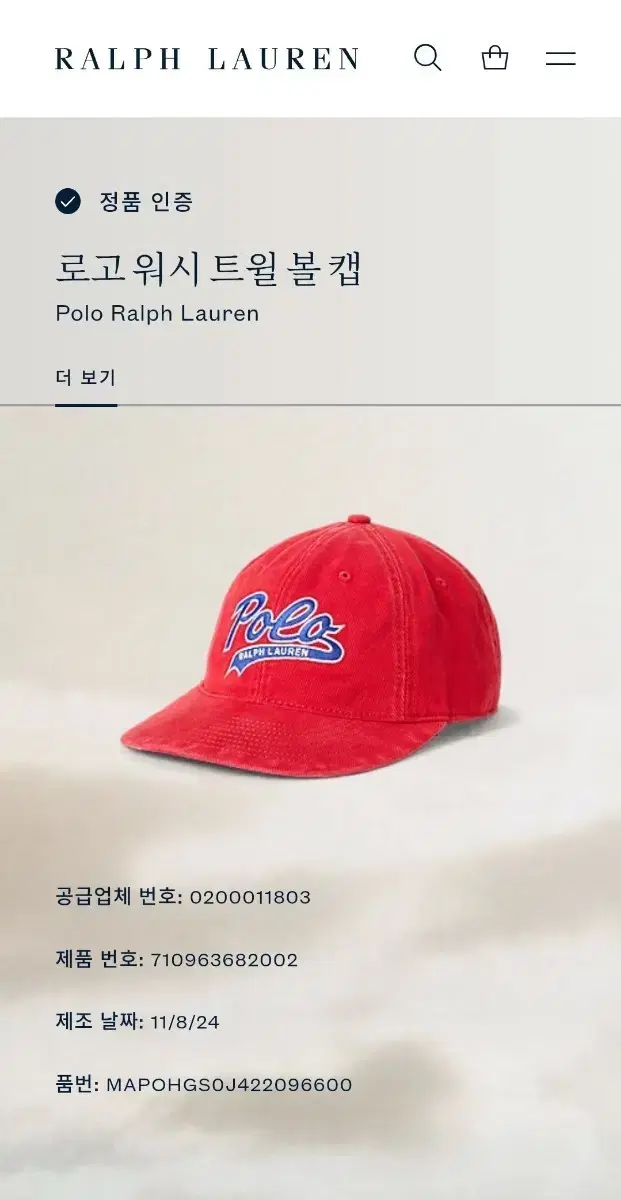The image size is (621, 1200).
Task: Select the 더 보기 tab
Action: tap(86, 378)
